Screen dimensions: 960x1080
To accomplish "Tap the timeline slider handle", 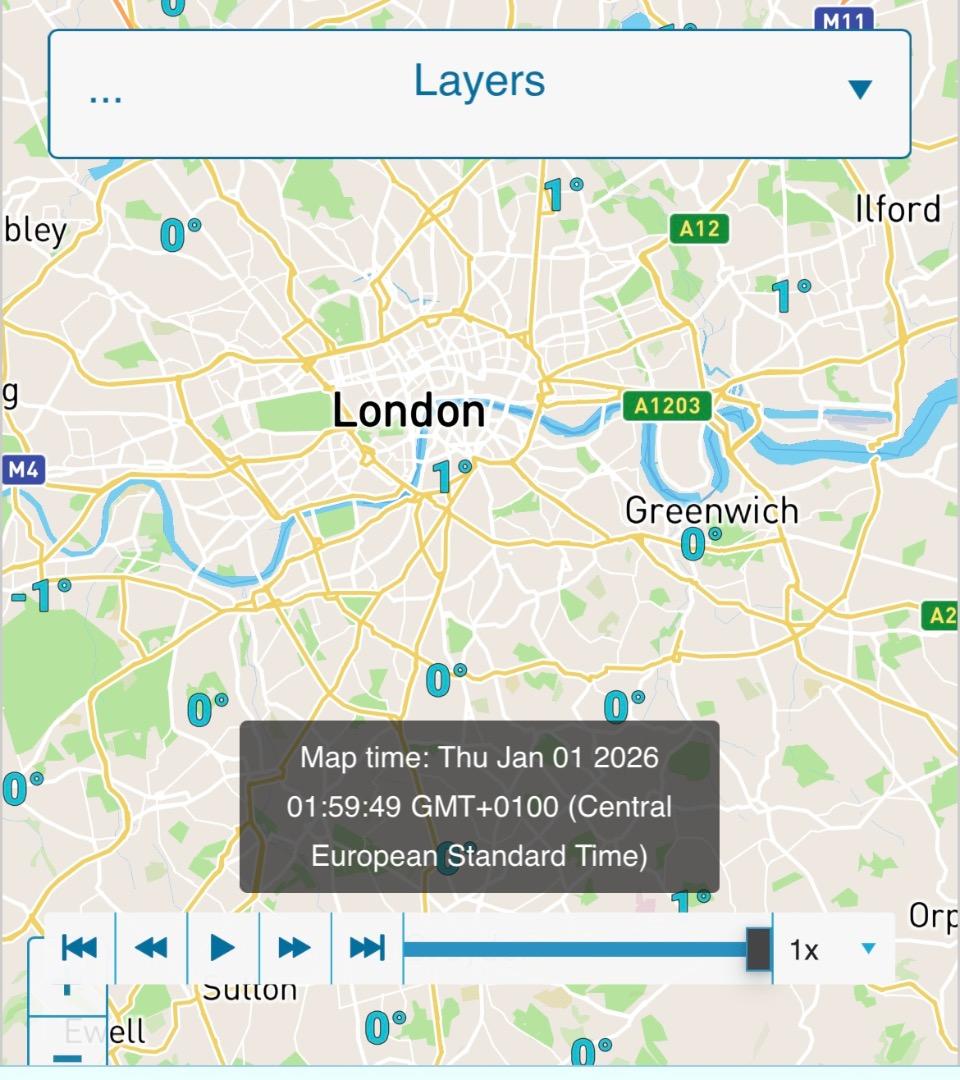I will point(759,948).
